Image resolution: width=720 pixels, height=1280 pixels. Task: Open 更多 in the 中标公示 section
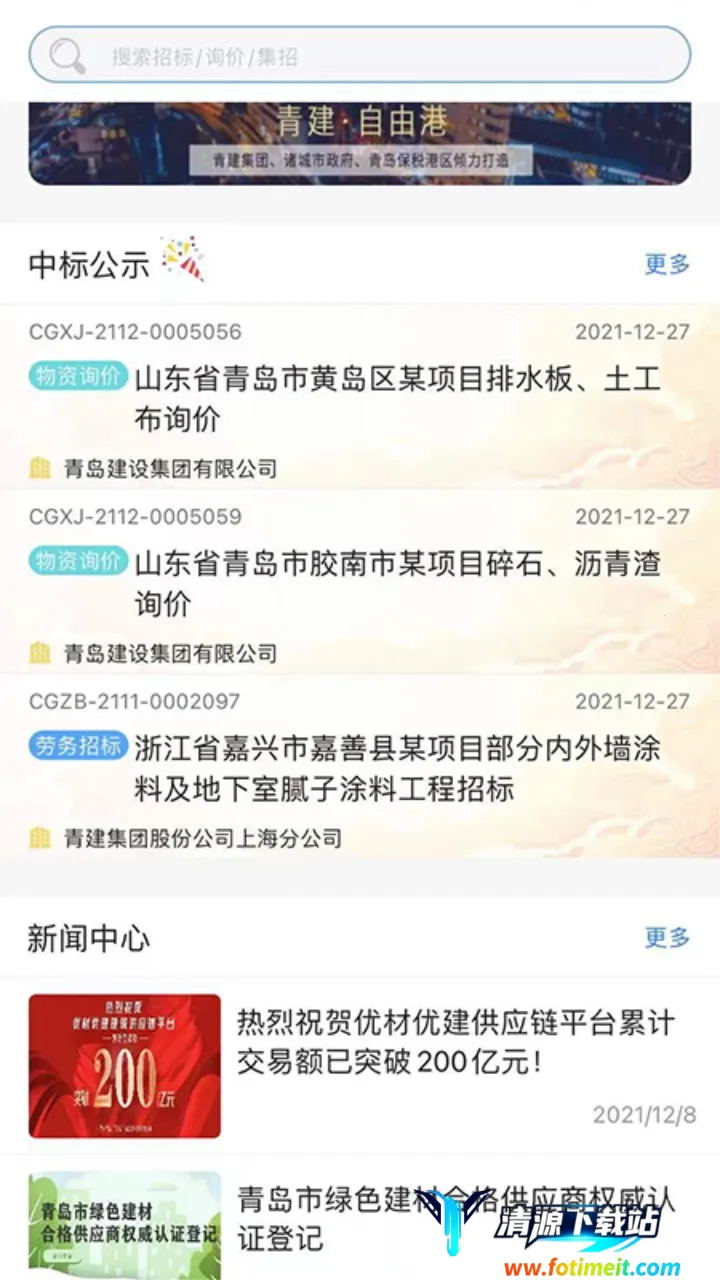[x=667, y=264]
